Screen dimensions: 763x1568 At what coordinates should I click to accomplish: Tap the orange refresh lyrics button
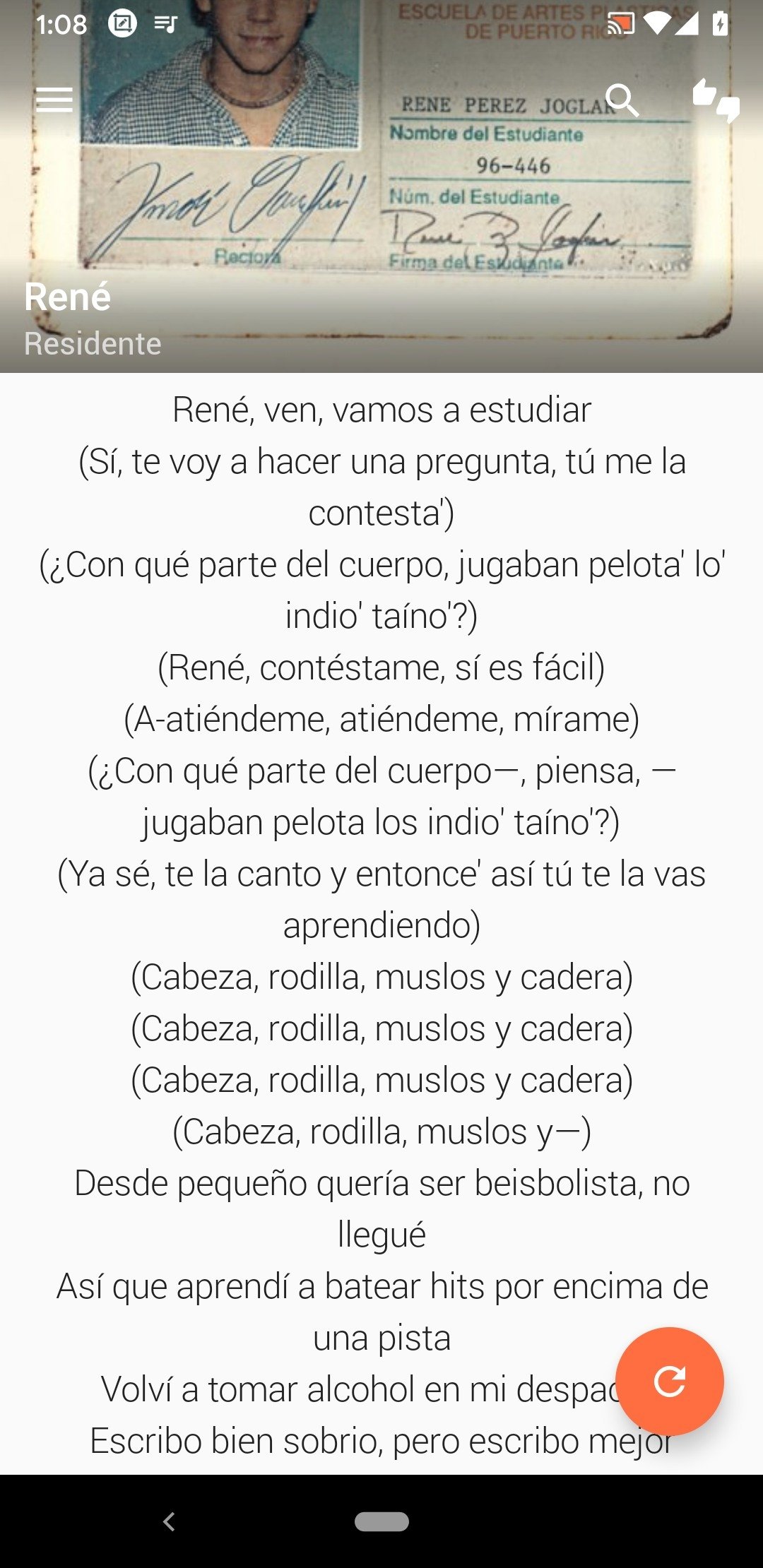669,1381
